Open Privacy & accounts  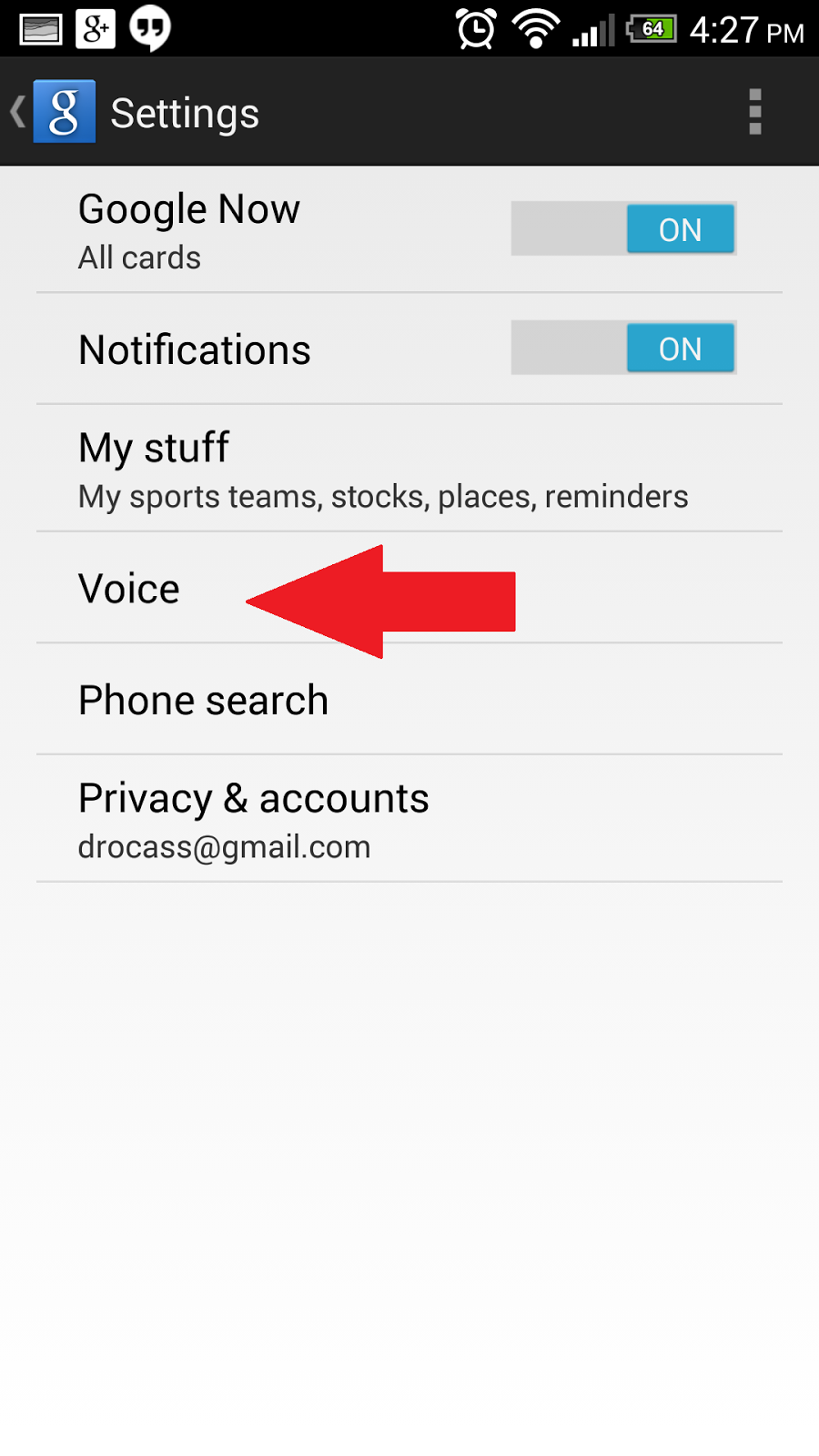point(255,819)
